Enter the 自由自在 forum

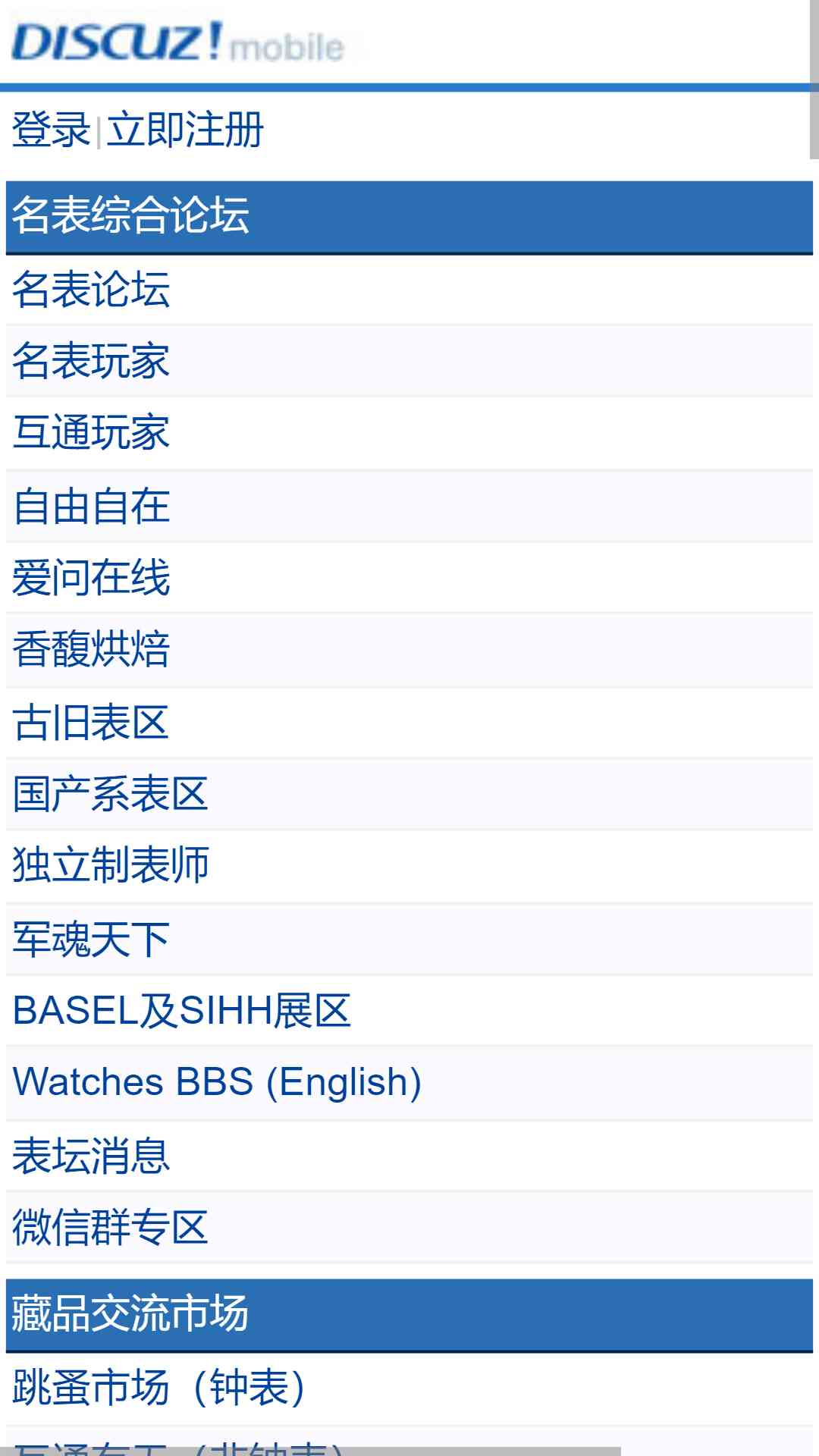91,507
